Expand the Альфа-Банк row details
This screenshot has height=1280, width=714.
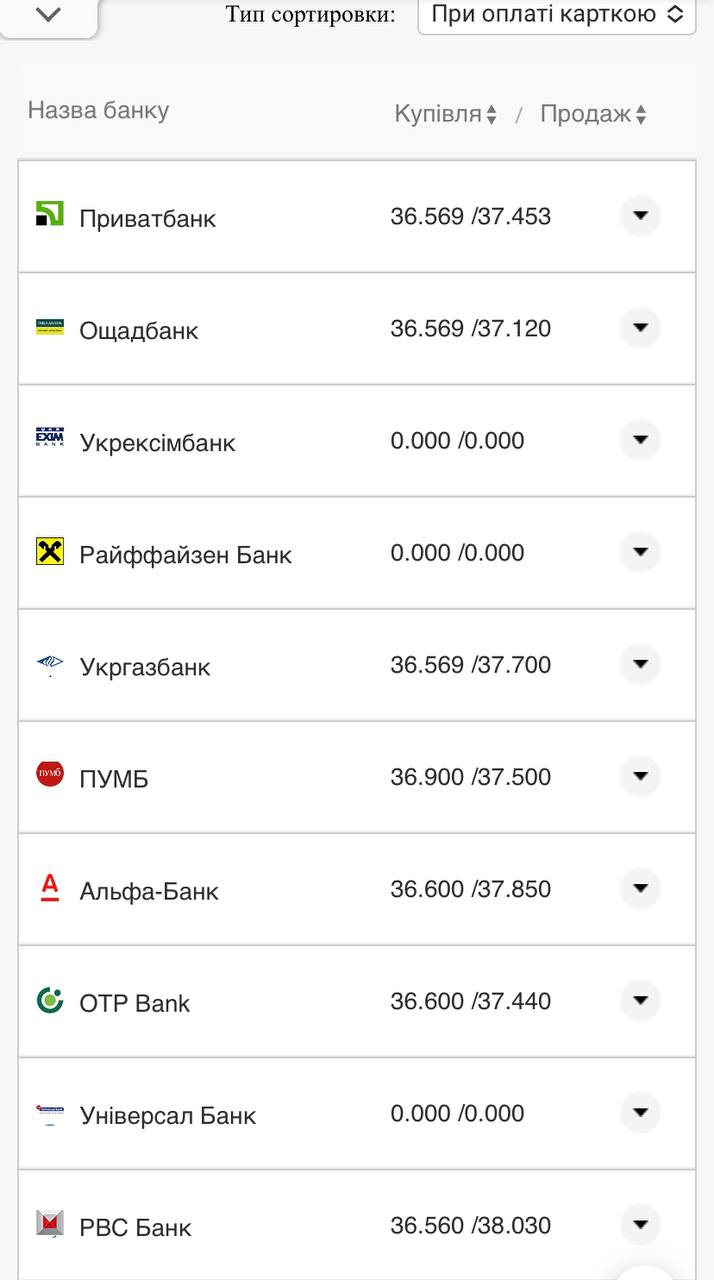tap(640, 888)
